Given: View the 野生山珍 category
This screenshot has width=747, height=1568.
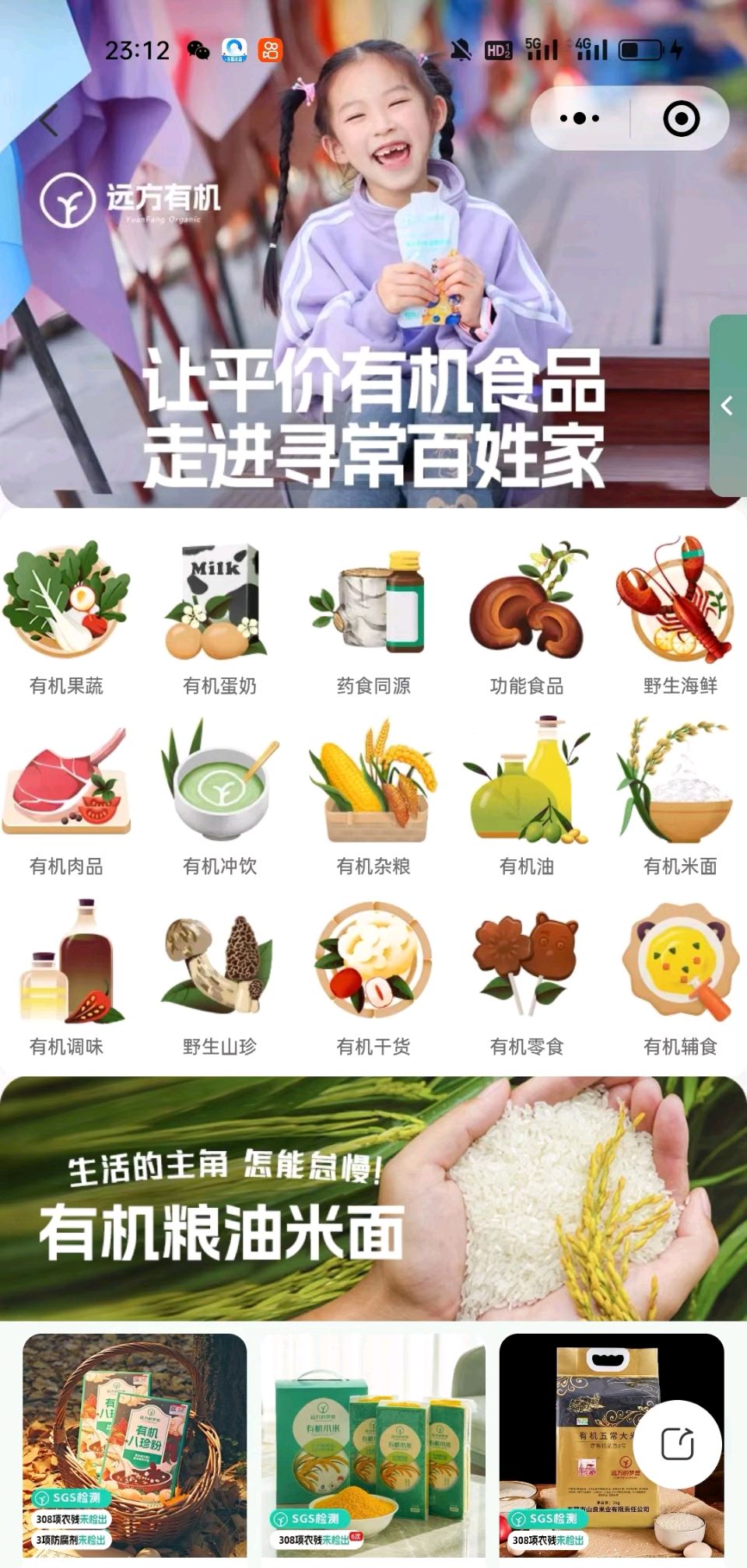Looking at the screenshot, I should pyautogui.click(x=219, y=978).
